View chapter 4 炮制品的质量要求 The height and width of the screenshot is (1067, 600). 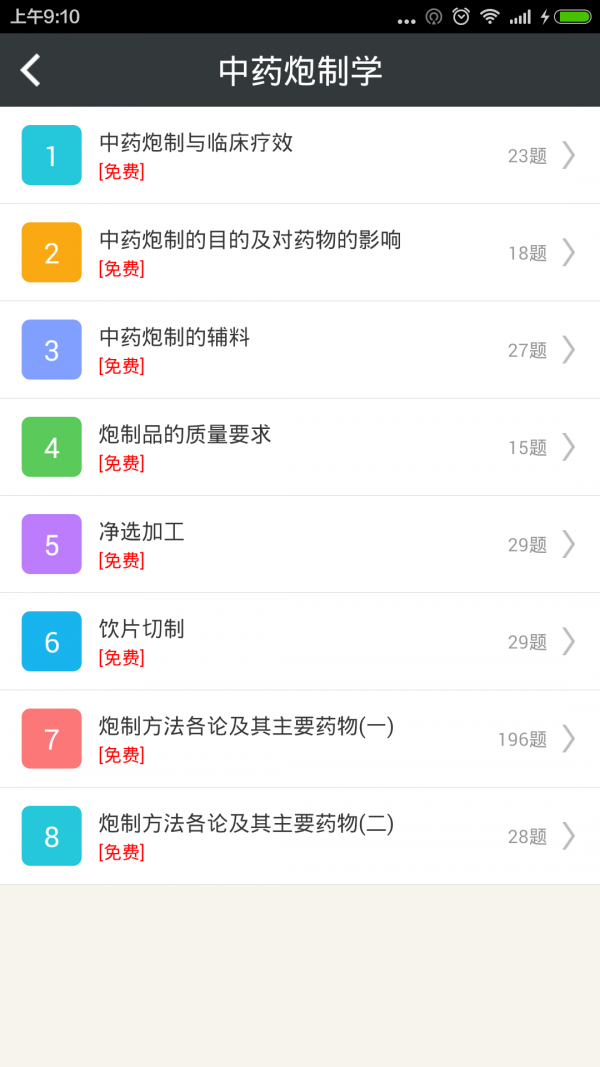[x=300, y=447]
